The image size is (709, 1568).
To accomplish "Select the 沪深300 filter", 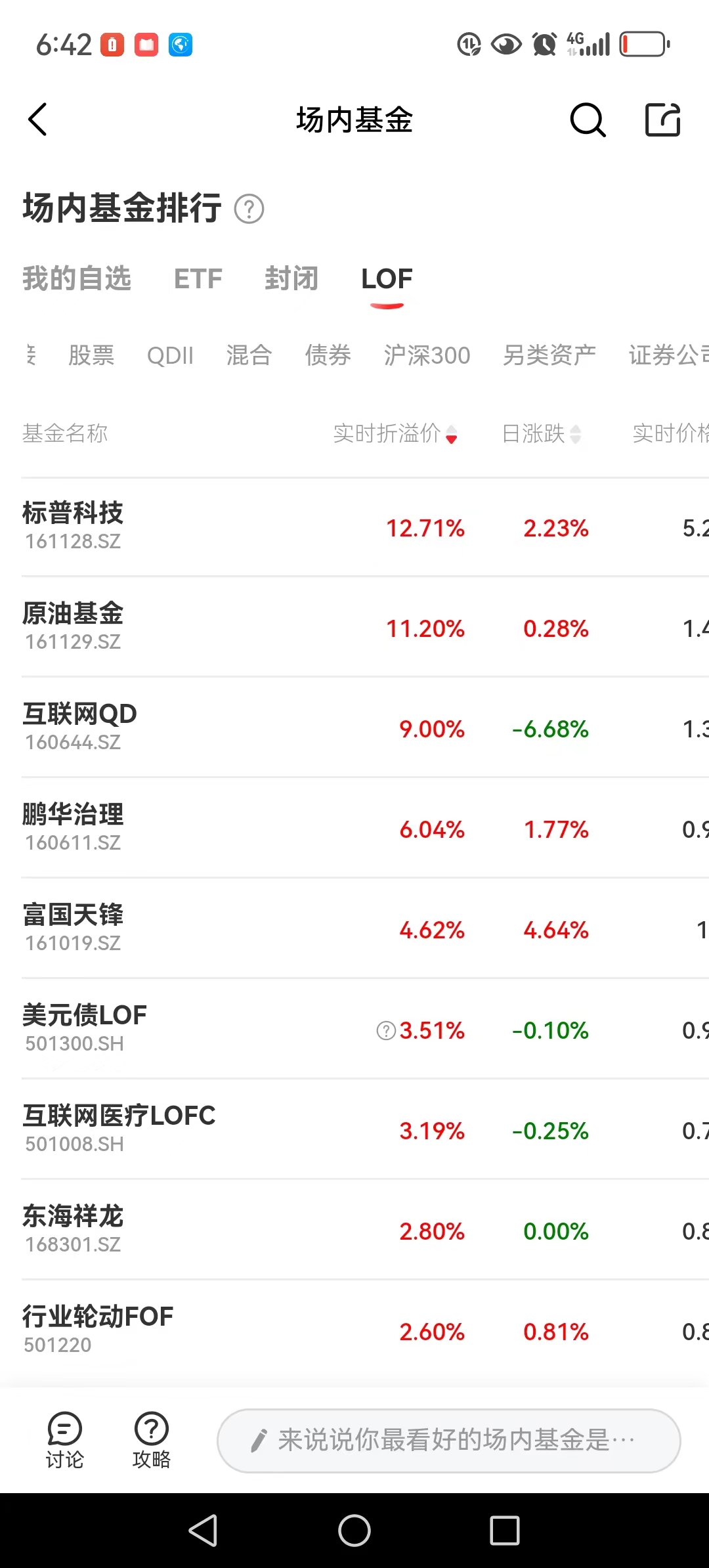I will [427, 355].
